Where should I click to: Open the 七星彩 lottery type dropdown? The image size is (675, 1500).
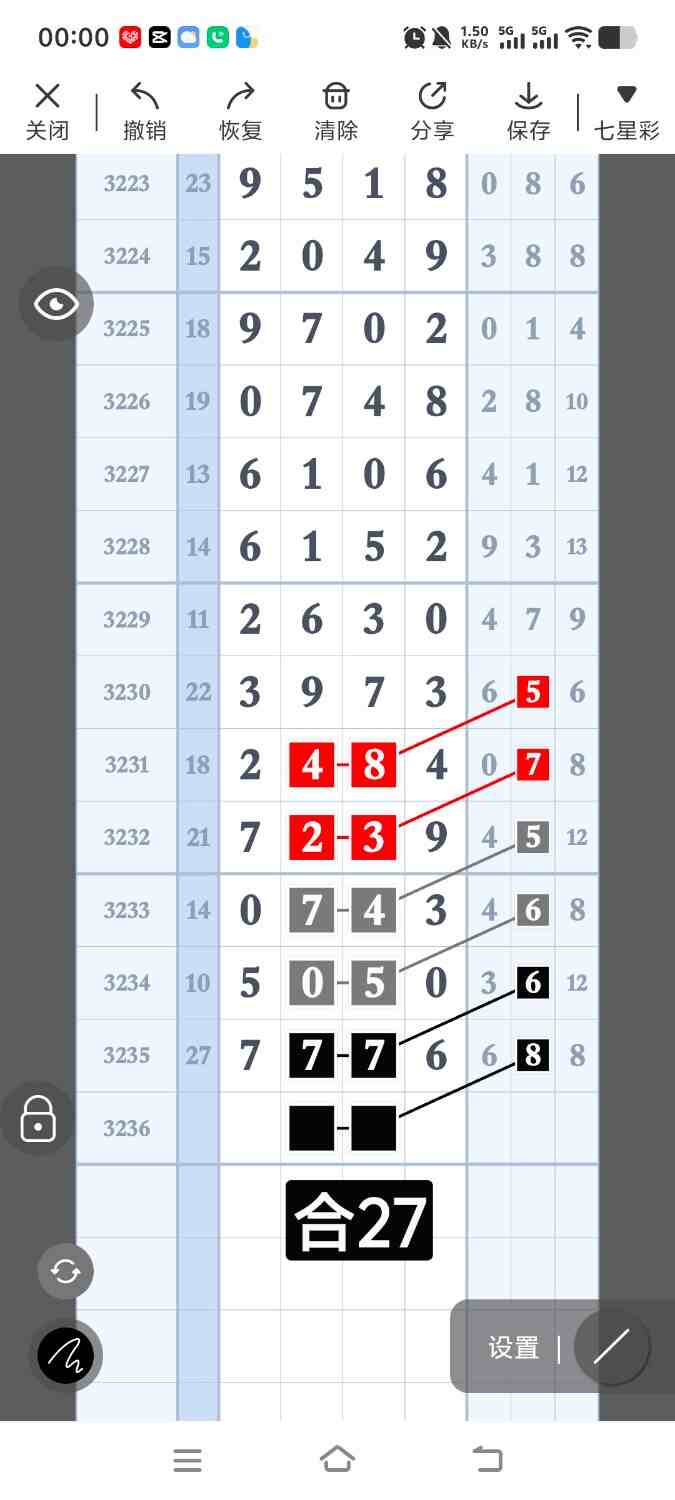626,112
